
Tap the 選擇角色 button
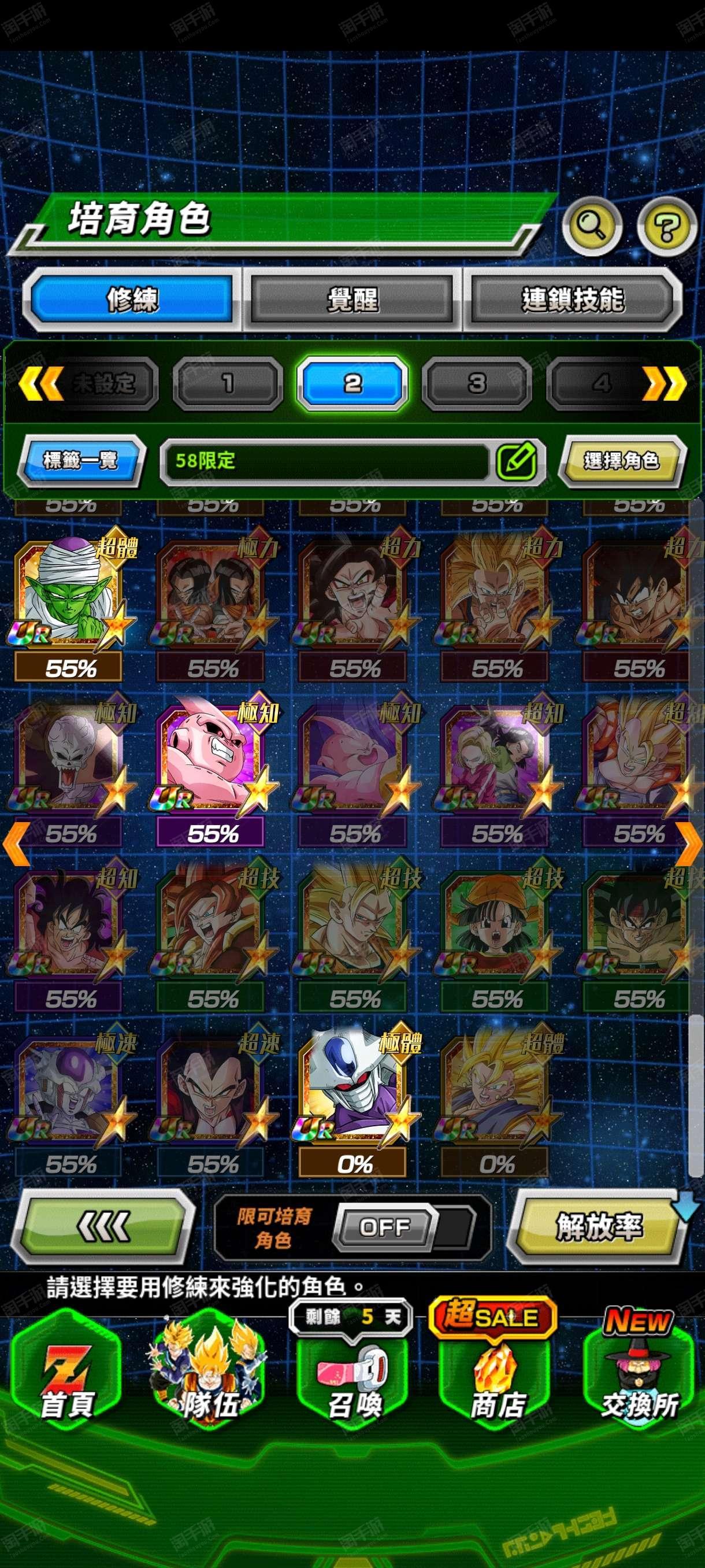pyautogui.click(x=622, y=461)
